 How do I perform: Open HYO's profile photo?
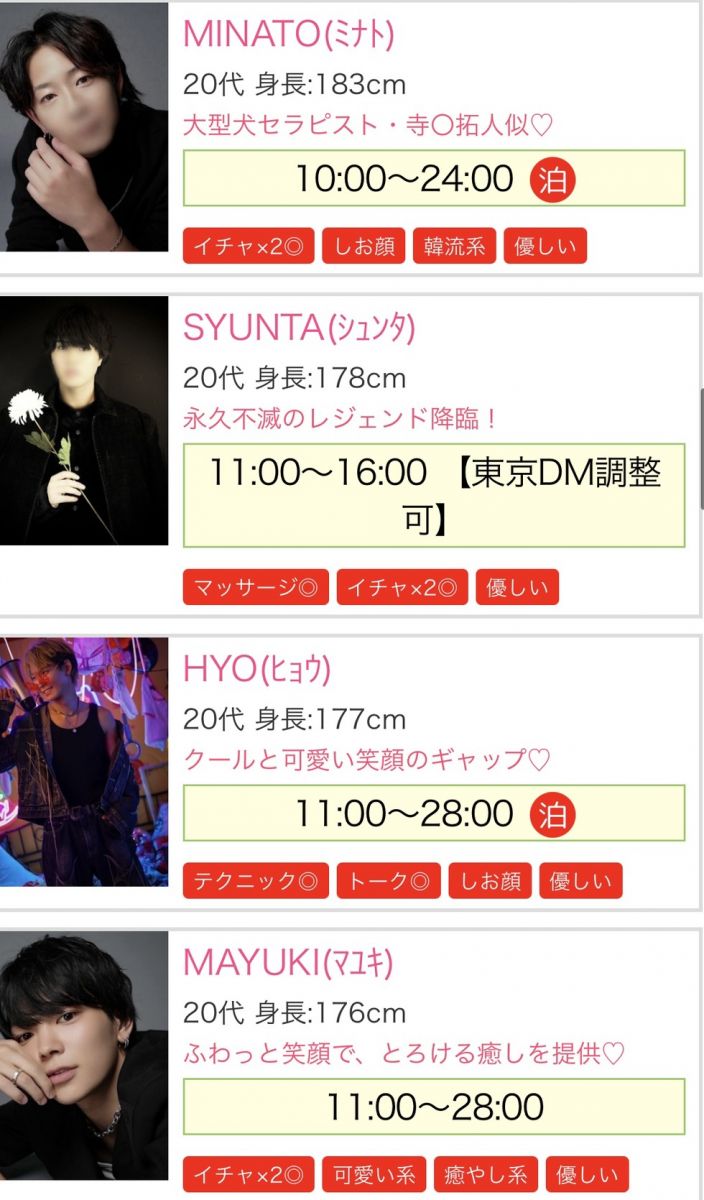point(84,762)
